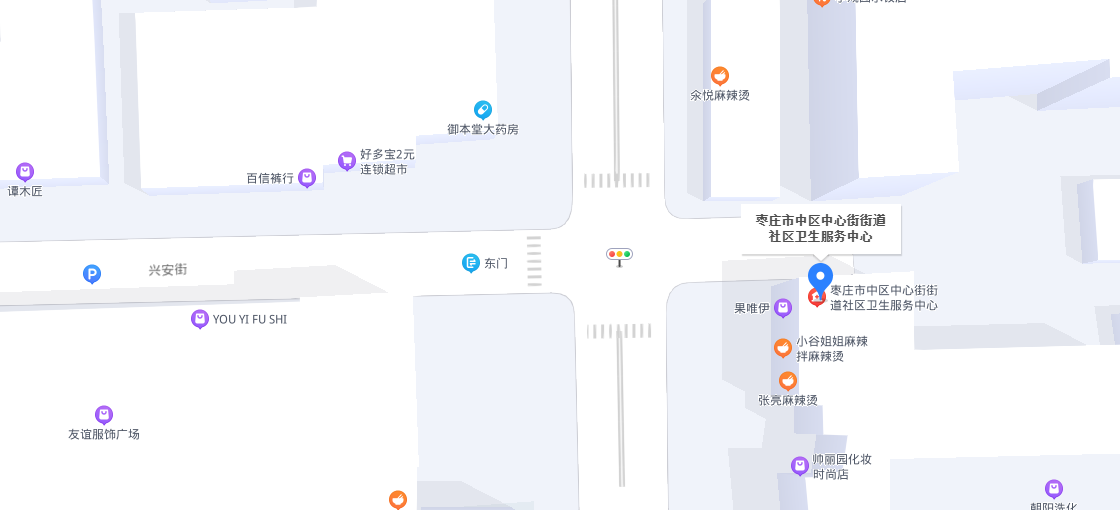Select the 友谊服饰广场 marker

[104, 415]
